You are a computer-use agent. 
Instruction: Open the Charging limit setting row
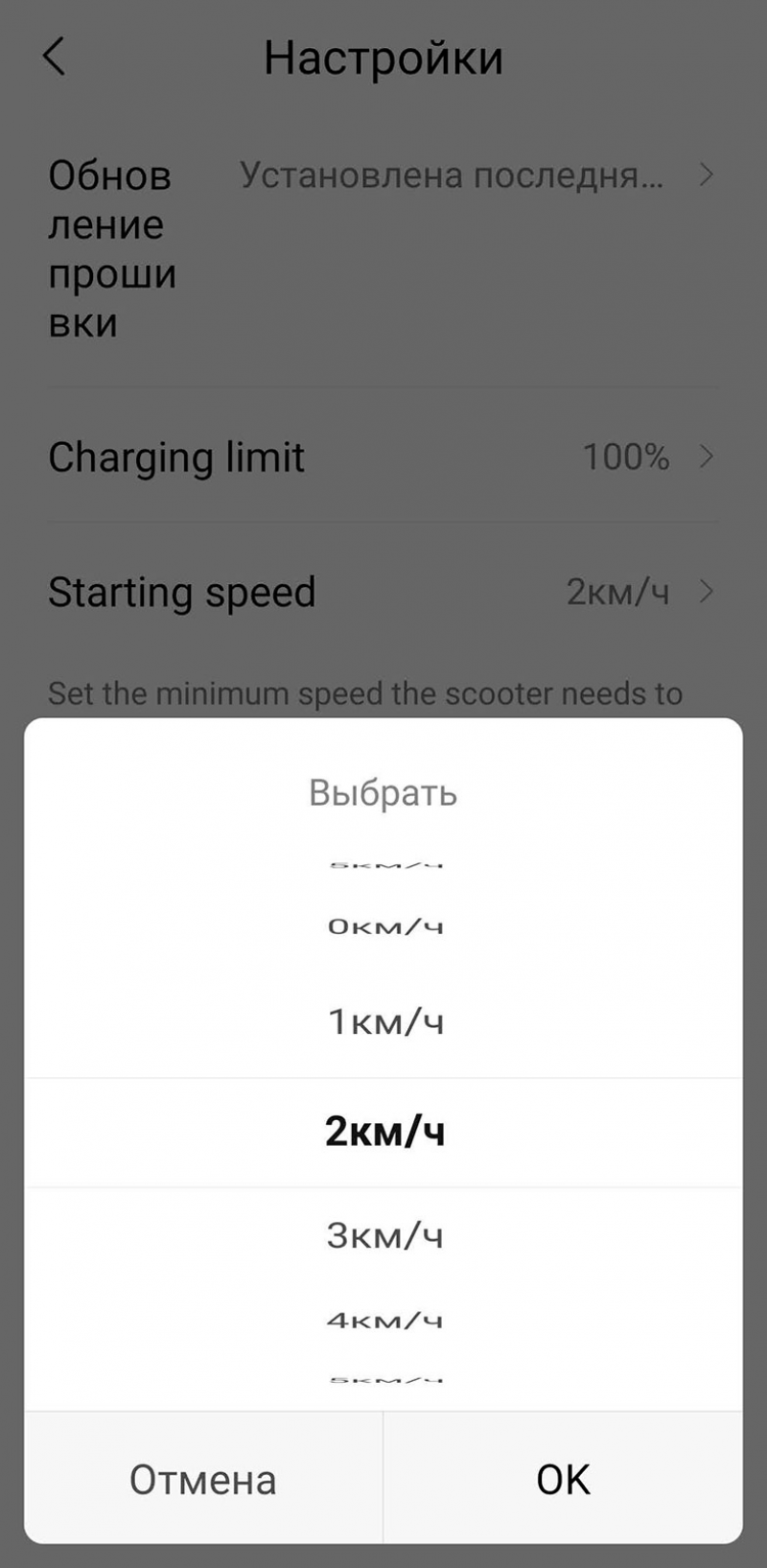[x=176, y=457]
